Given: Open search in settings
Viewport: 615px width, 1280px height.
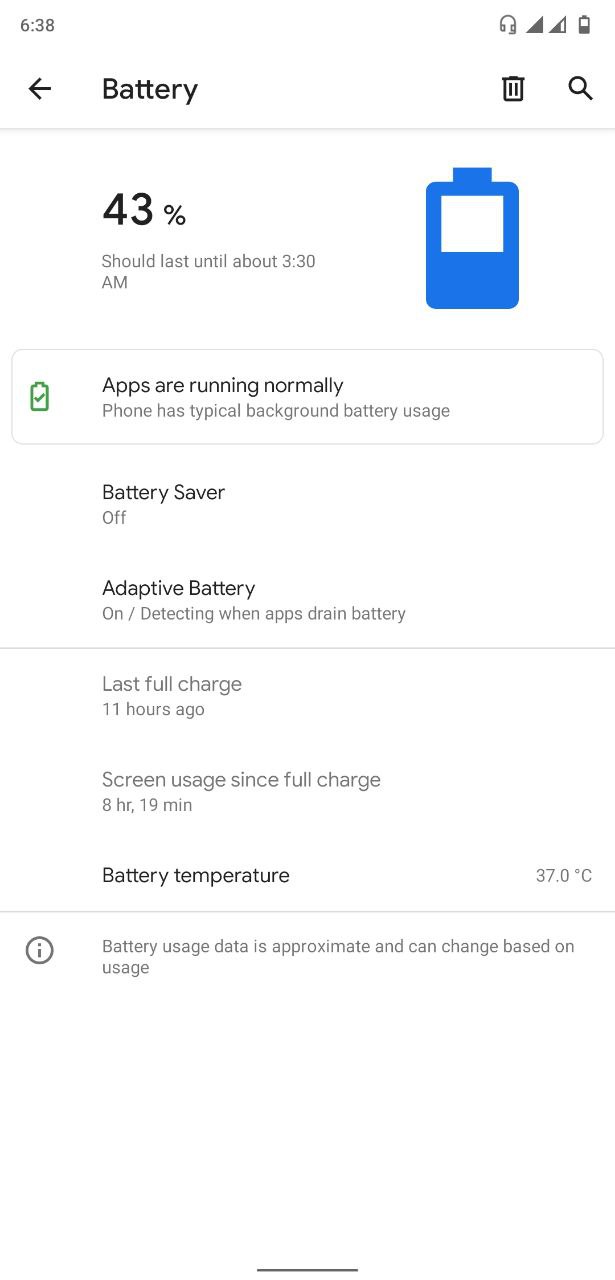Looking at the screenshot, I should [580, 88].
